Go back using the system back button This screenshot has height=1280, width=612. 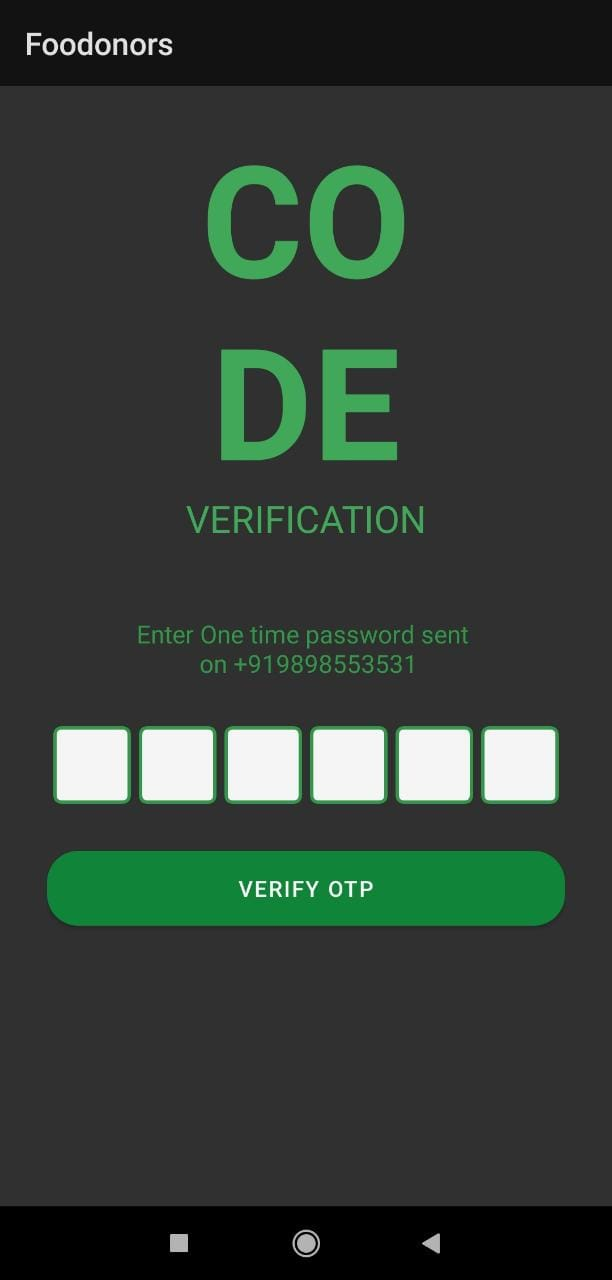tap(431, 1243)
